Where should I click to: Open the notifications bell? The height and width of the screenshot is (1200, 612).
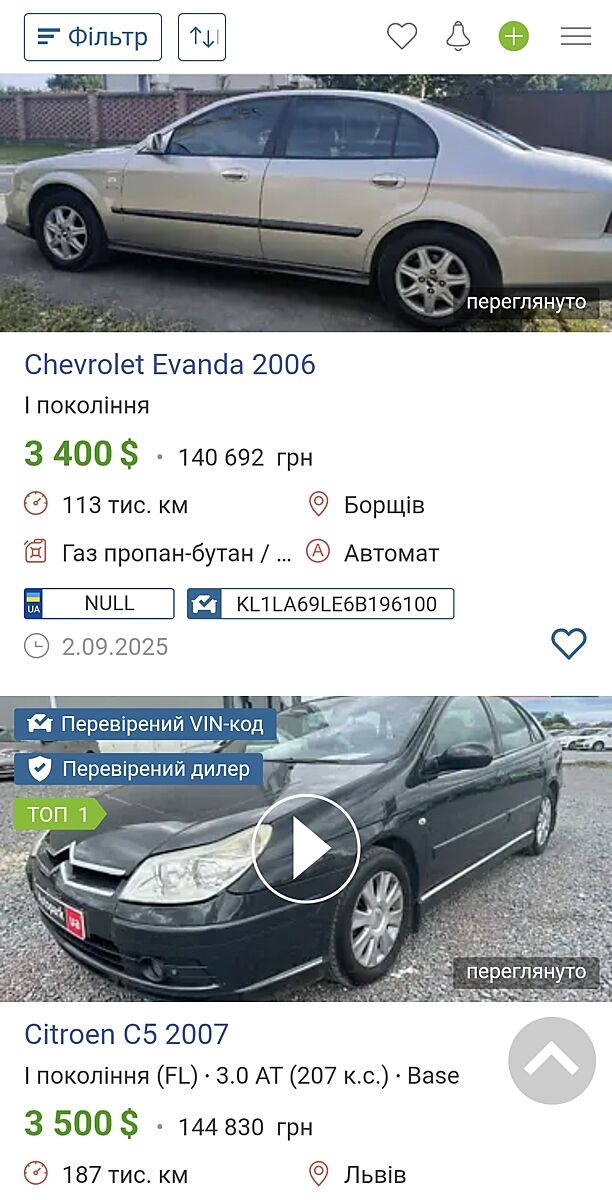click(x=458, y=37)
